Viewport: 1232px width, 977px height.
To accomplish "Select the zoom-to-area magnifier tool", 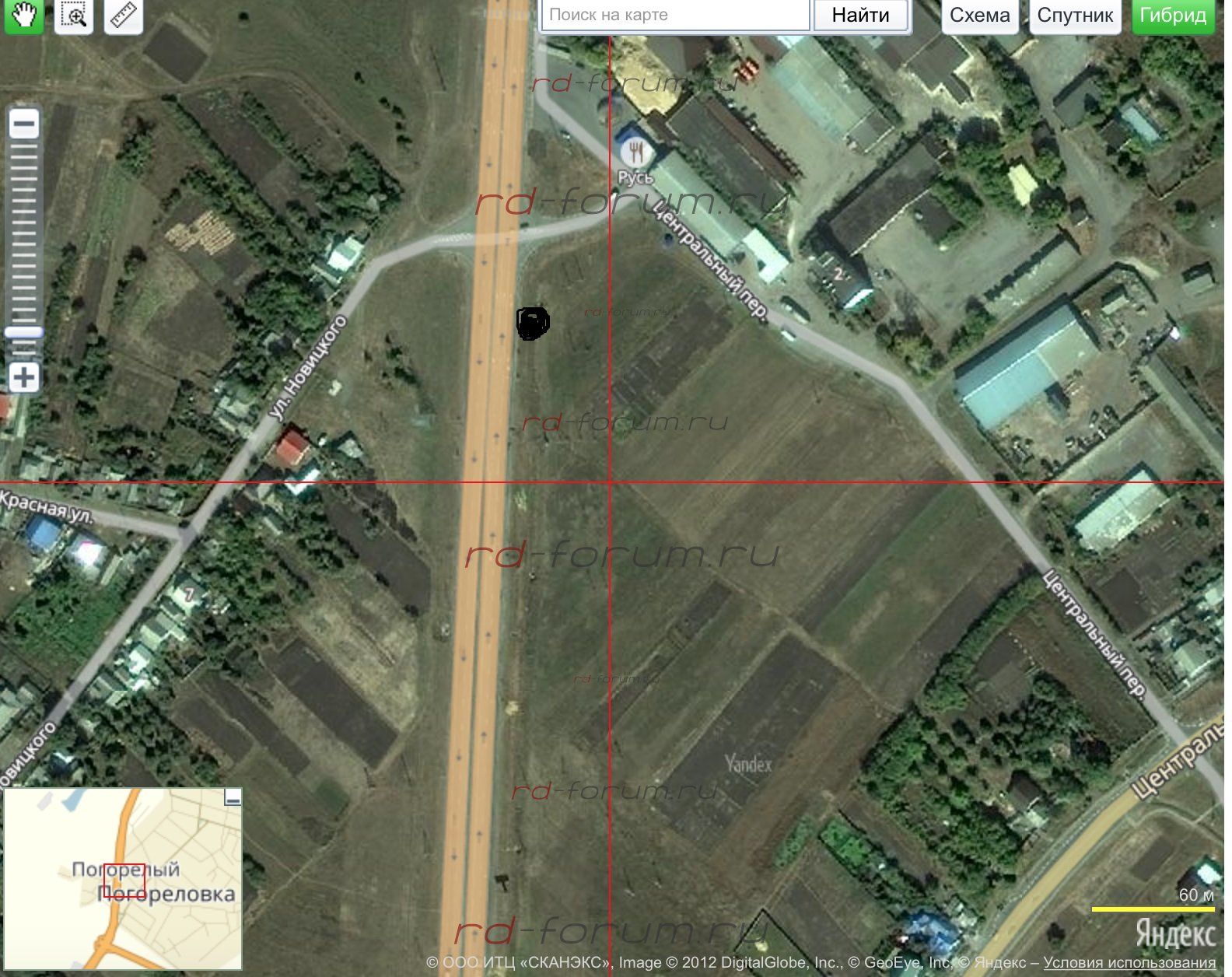I will pos(74,16).
